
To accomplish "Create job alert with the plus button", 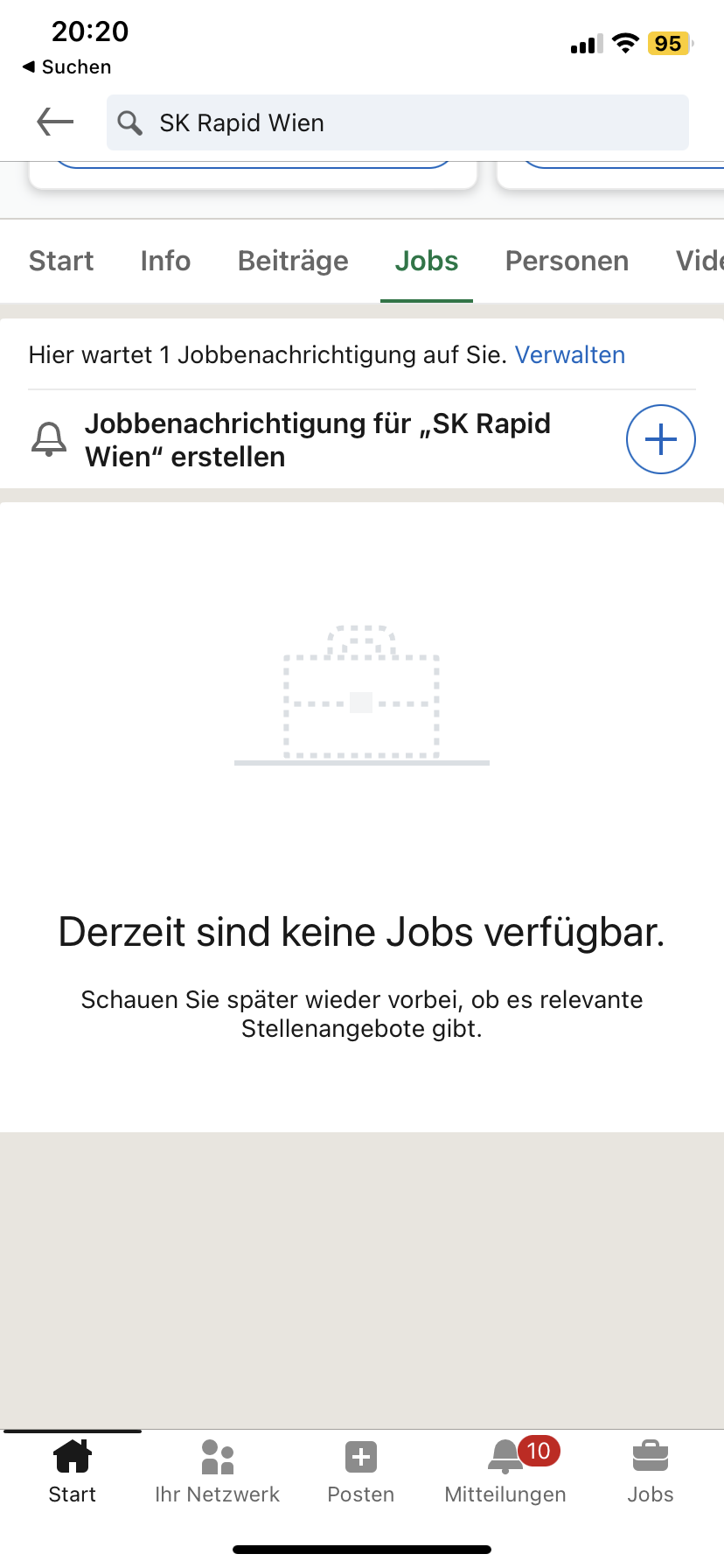I will [x=660, y=439].
